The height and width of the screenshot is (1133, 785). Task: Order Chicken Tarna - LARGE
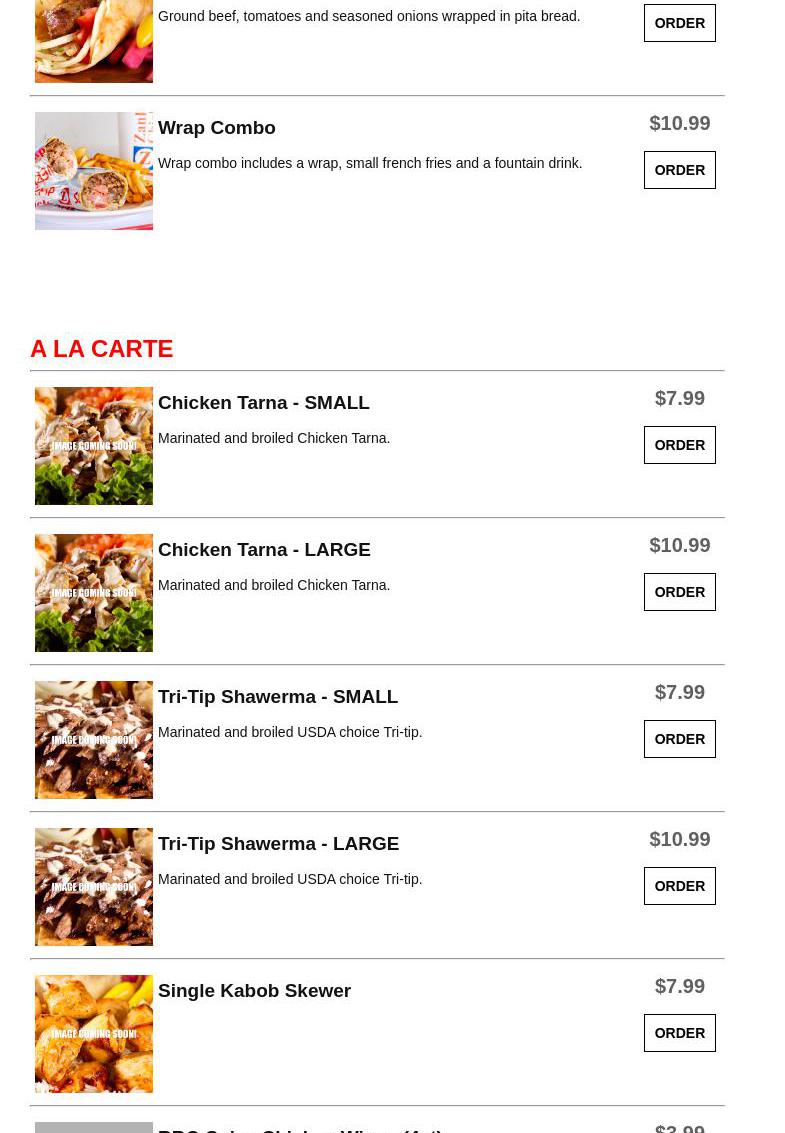click(679, 592)
